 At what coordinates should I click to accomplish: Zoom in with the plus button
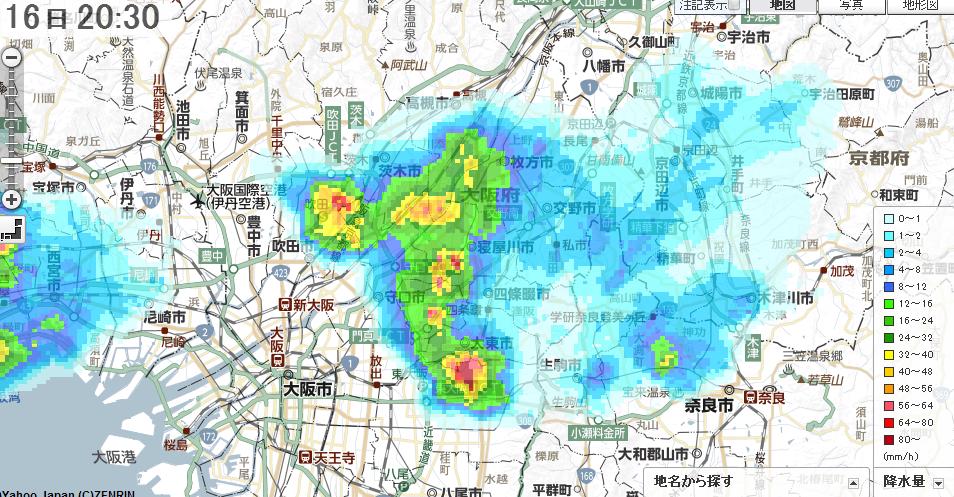click(11, 199)
